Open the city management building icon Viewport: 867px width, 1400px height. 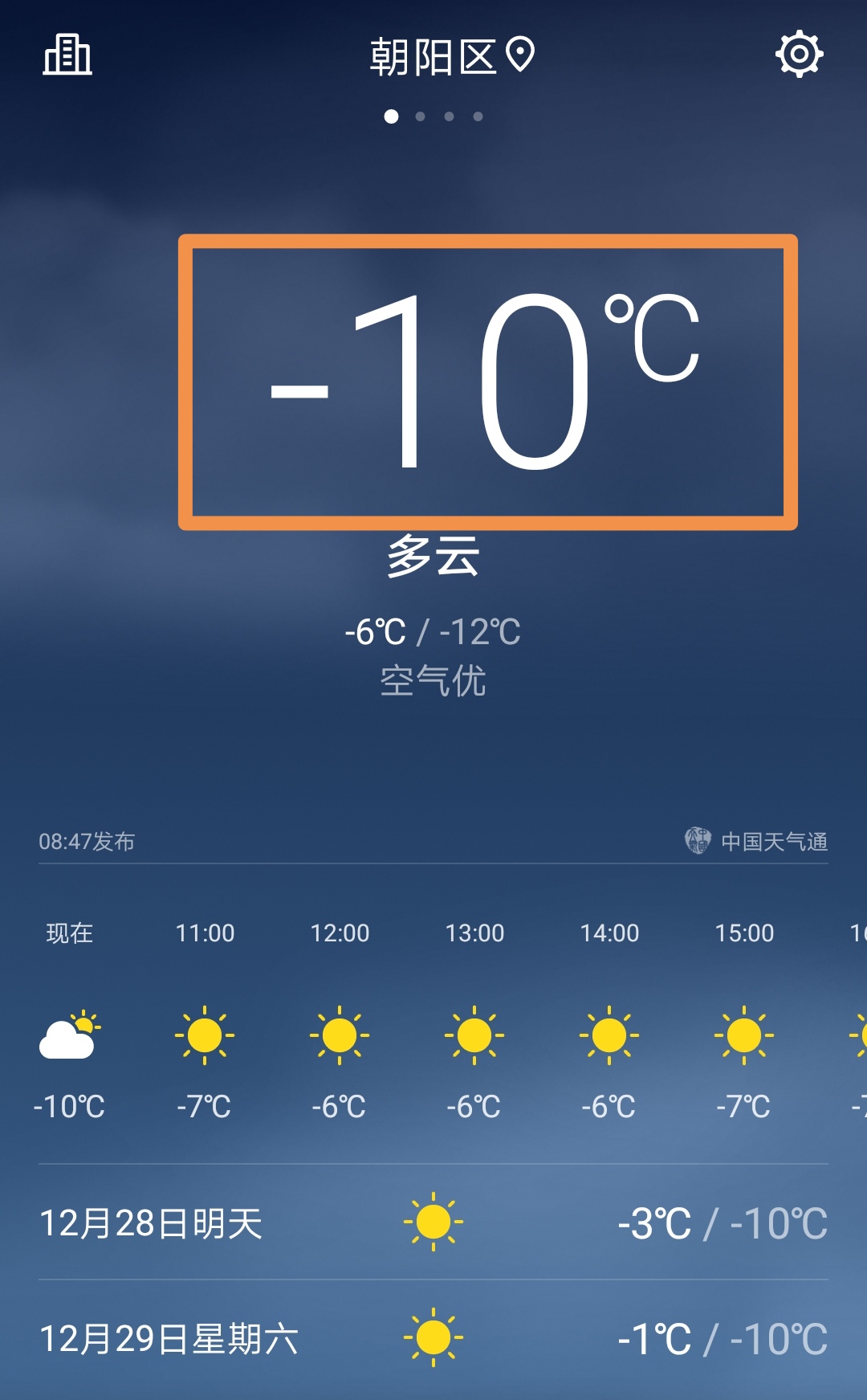(67, 55)
